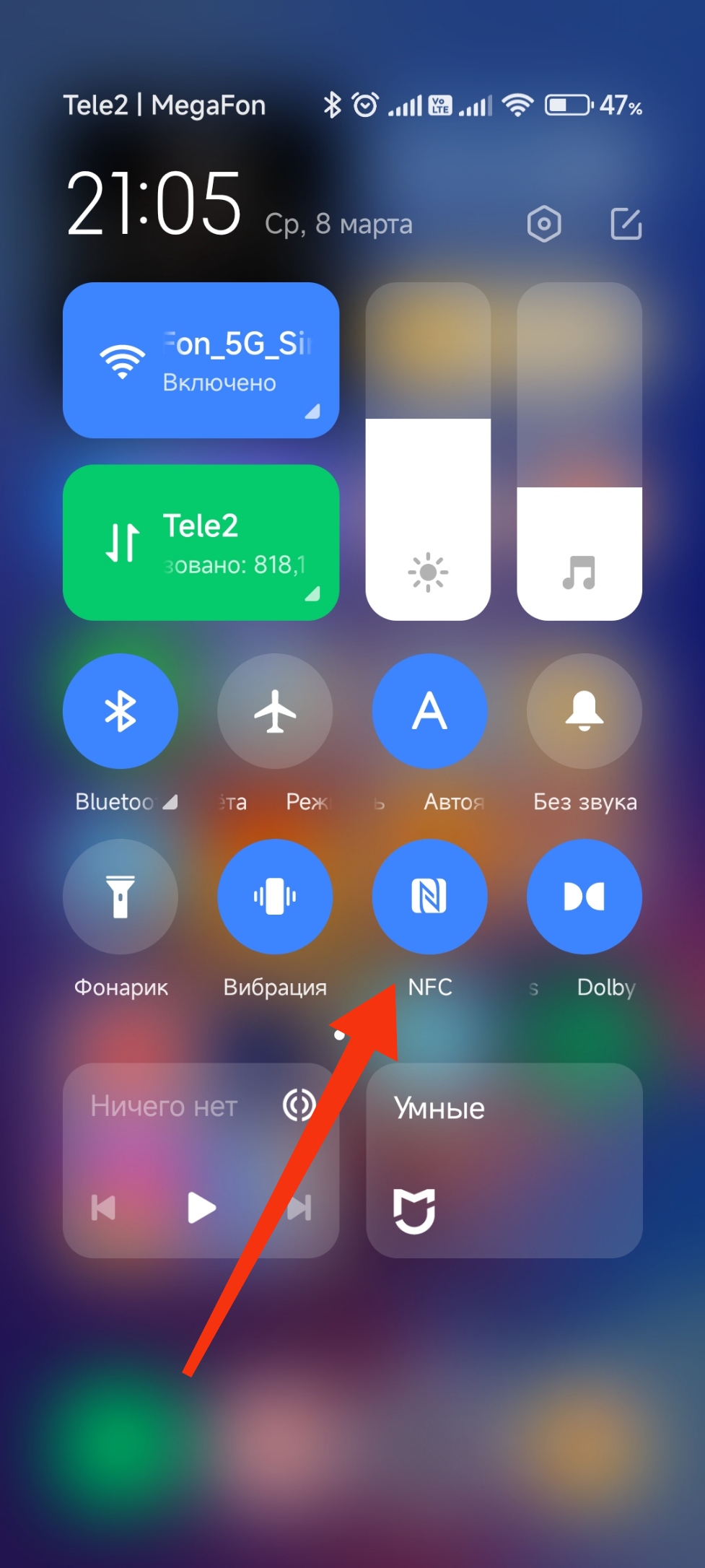
Task: Skip to next track in media card
Action: pos(299,1207)
